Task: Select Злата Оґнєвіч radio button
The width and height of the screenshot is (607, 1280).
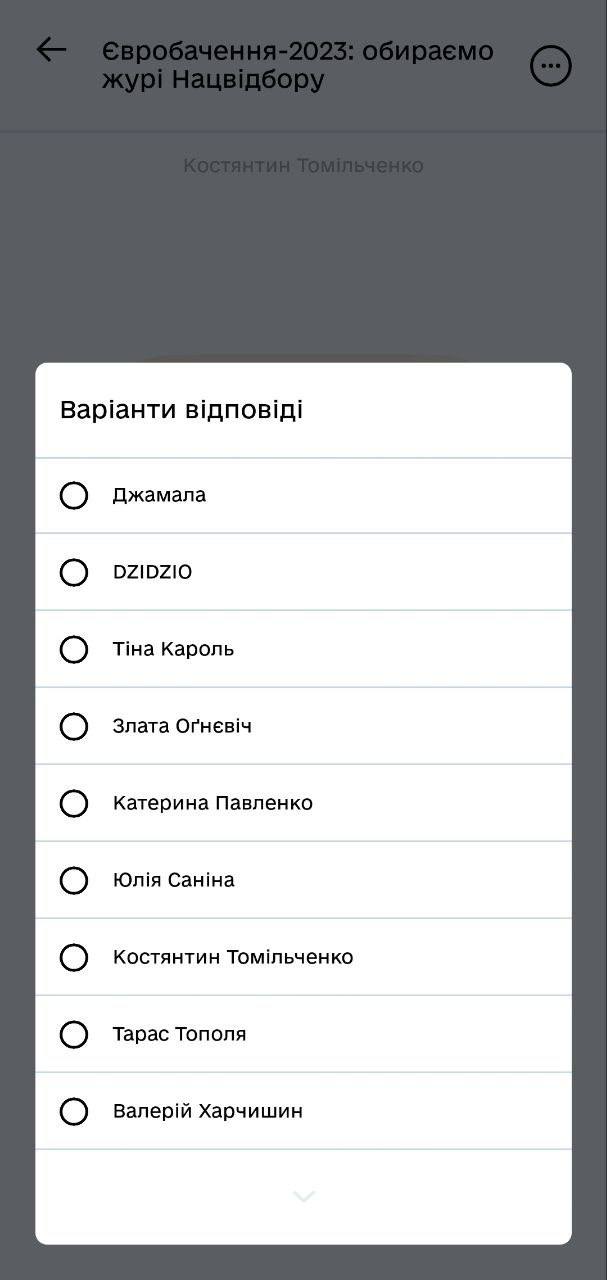Action: coord(74,726)
